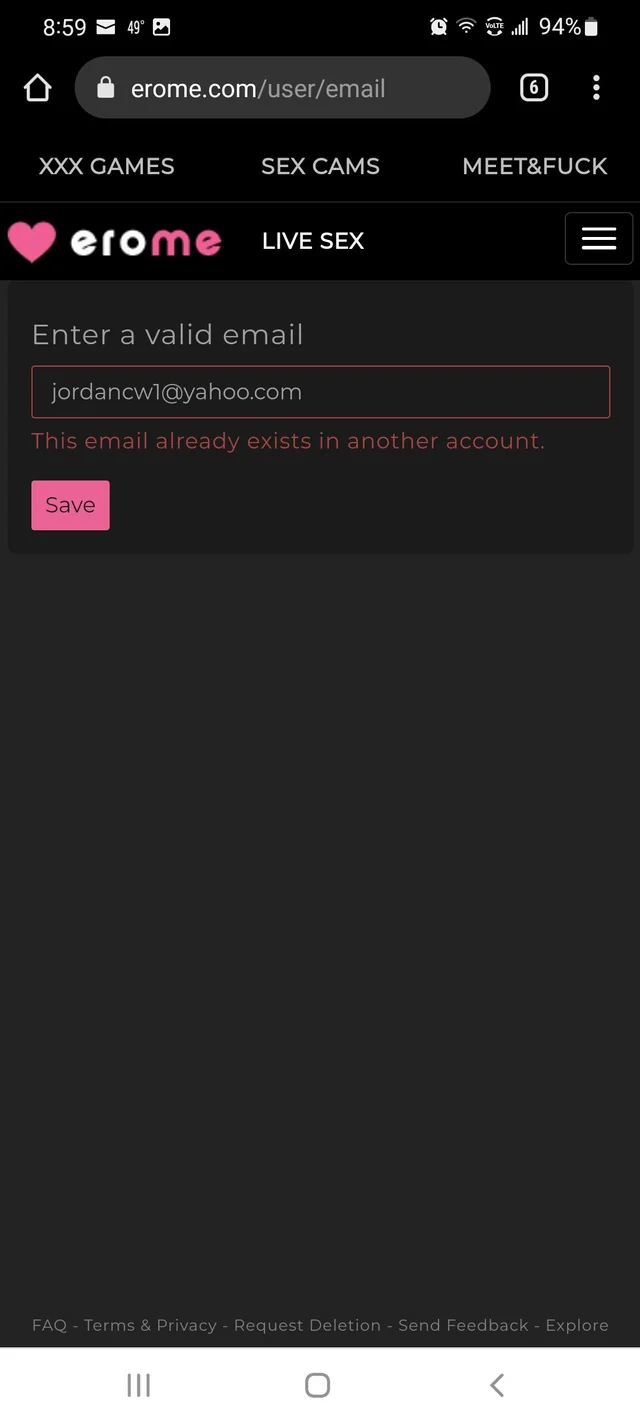This screenshot has height=1422, width=640.
Task: Open the Explore footer link
Action: [x=577, y=1325]
